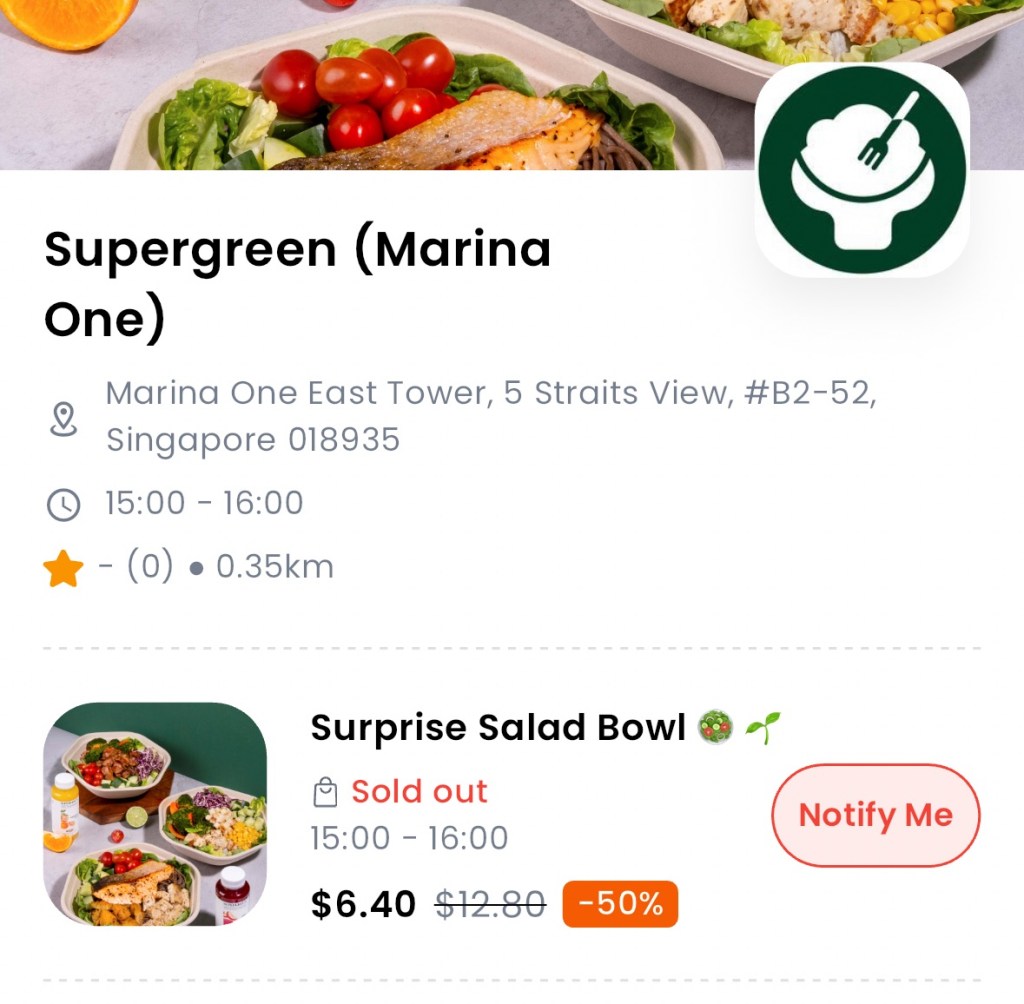The height and width of the screenshot is (1004, 1024).
Task: Open the Surprise Salad Bowl item
Action: click(497, 728)
